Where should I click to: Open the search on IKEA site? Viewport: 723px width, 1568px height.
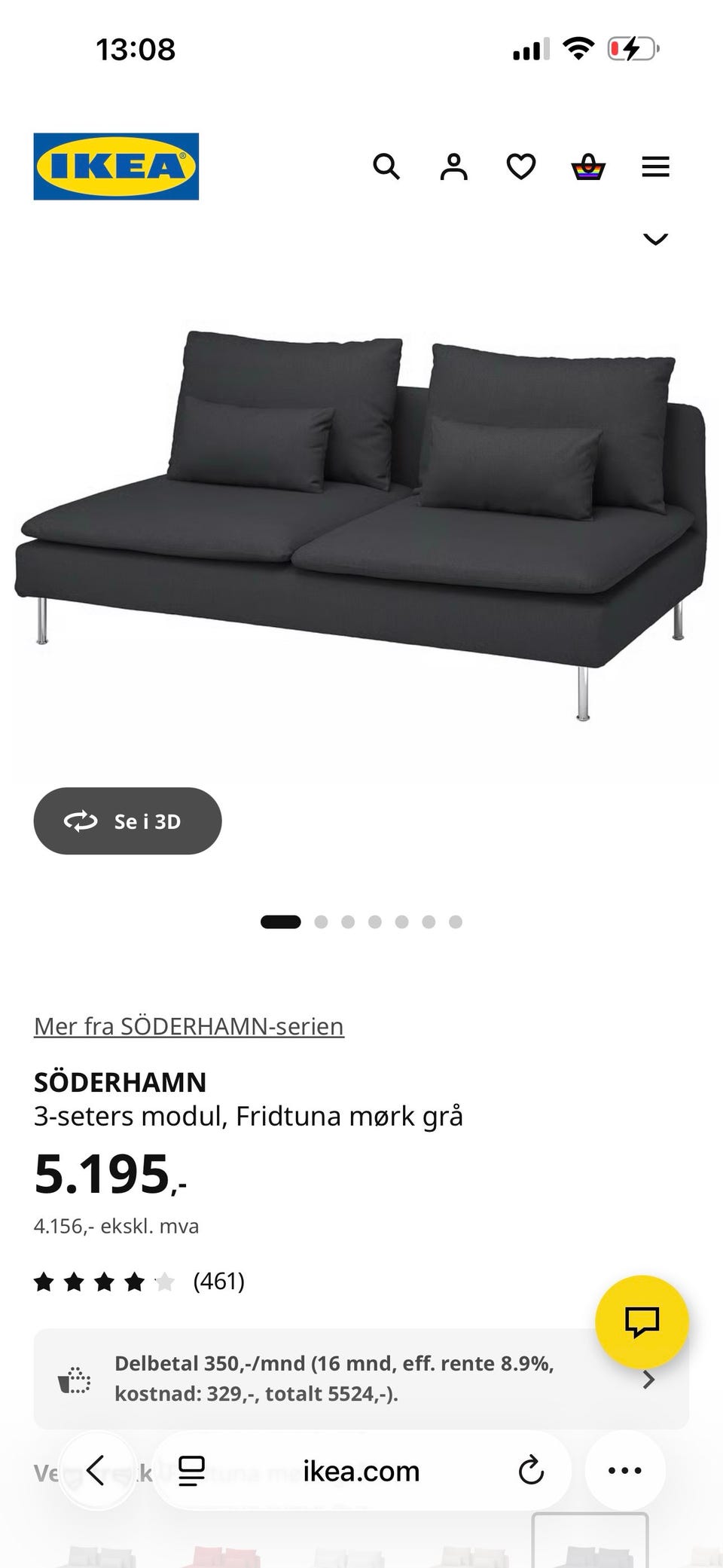tap(387, 167)
